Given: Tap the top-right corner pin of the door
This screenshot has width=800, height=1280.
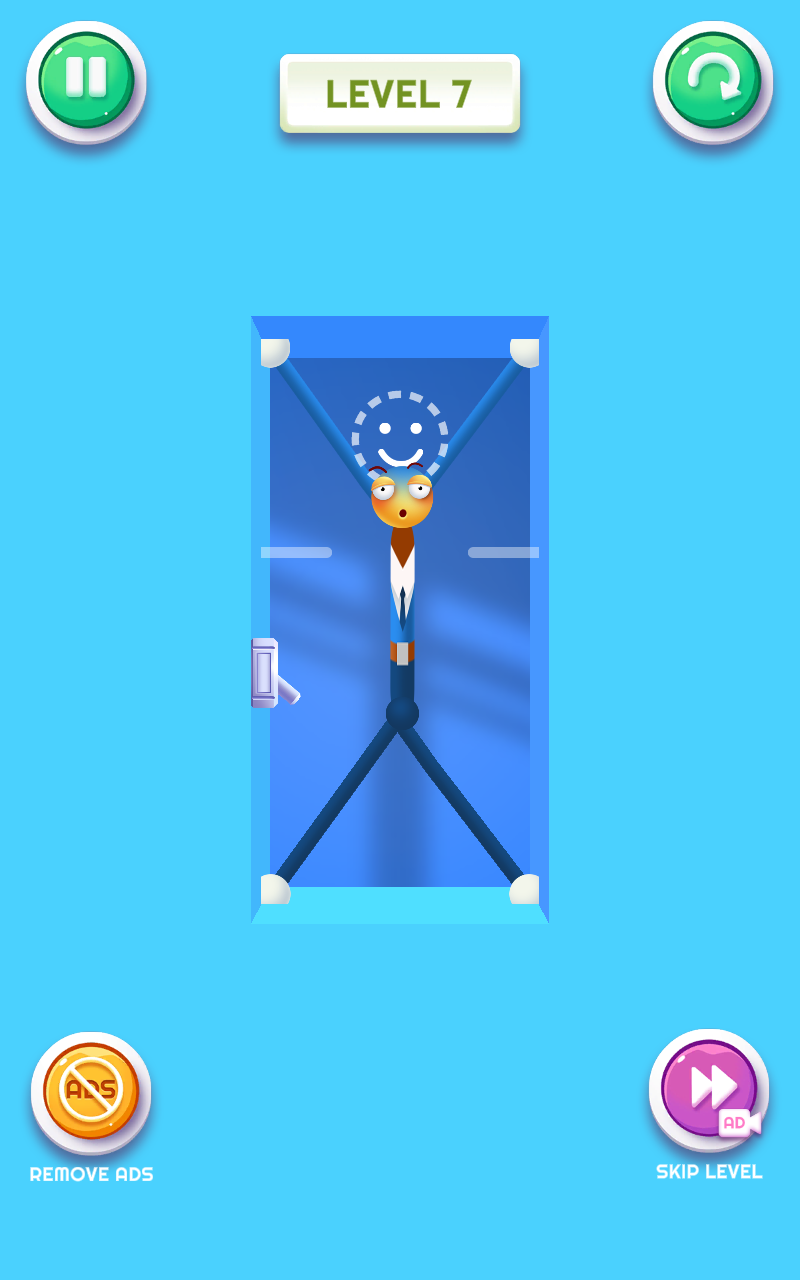Looking at the screenshot, I should pyautogui.click(x=527, y=352).
